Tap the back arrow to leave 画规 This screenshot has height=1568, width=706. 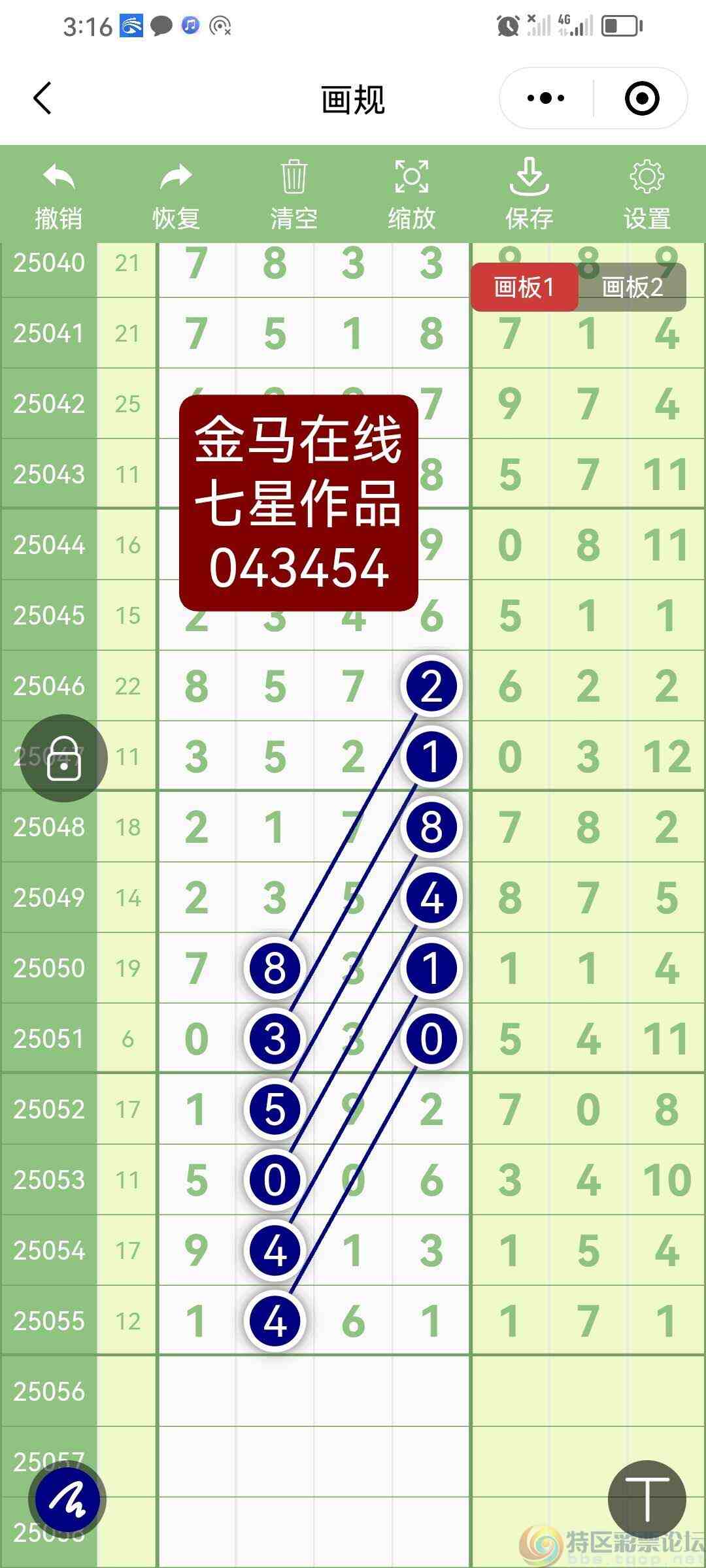pos(41,99)
